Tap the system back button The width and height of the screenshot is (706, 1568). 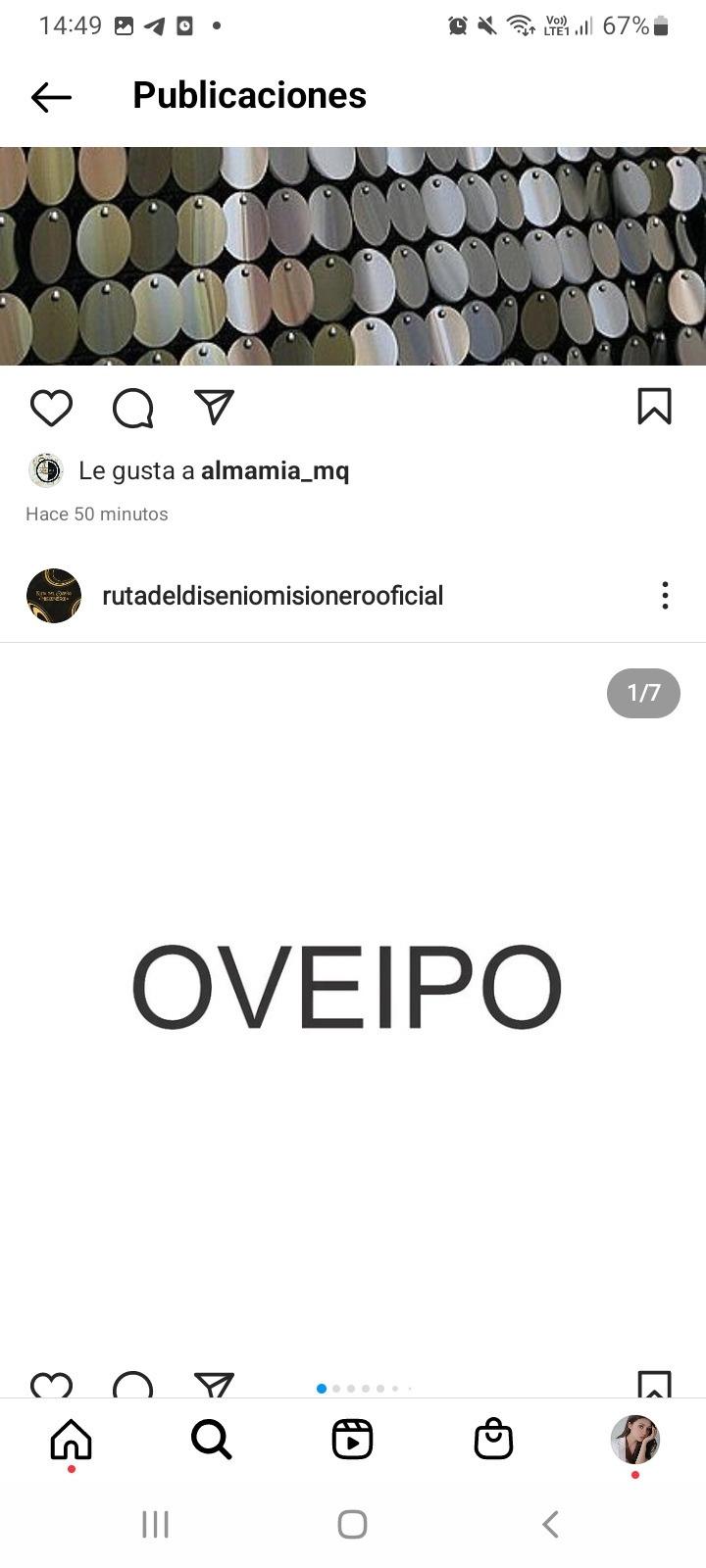point(550,1524)
